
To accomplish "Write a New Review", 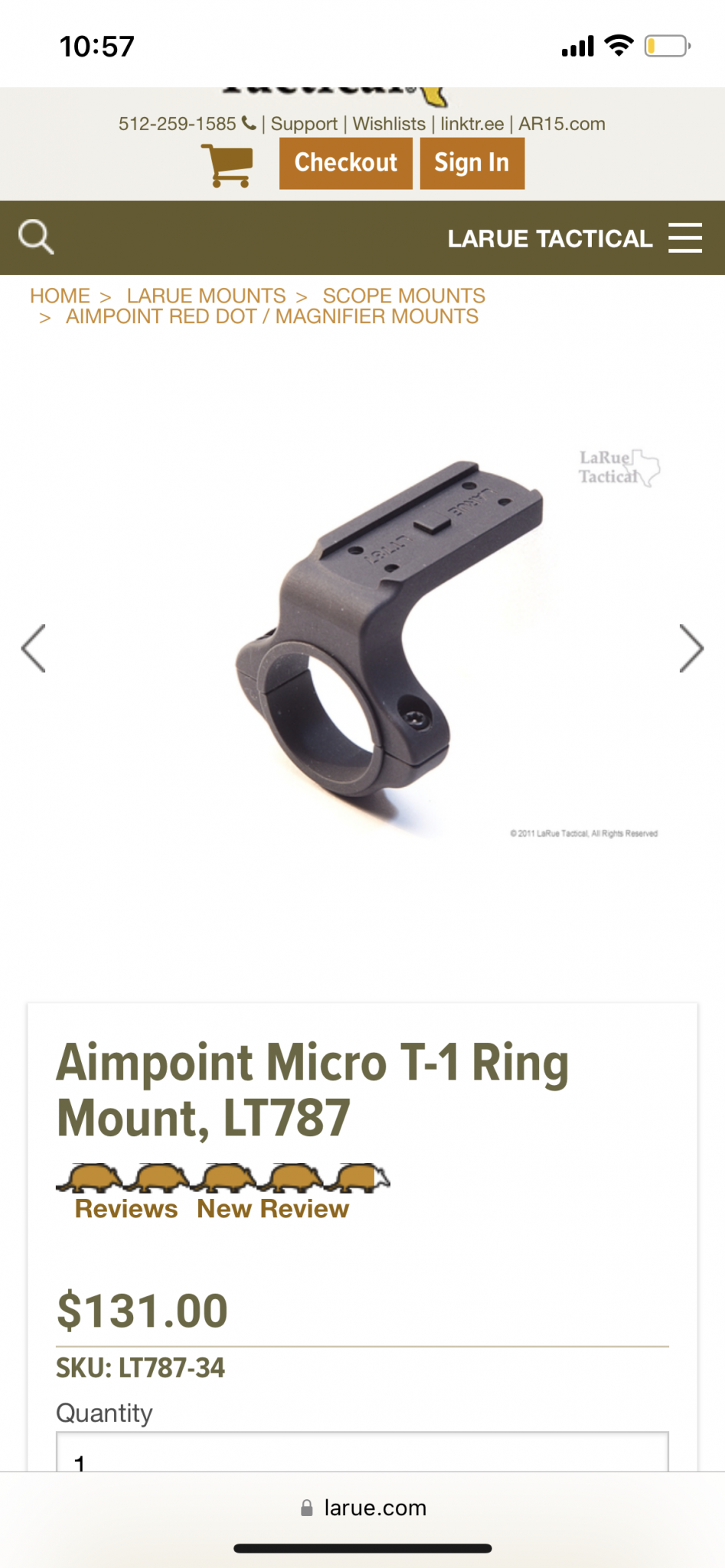I will click(273, 1208).
